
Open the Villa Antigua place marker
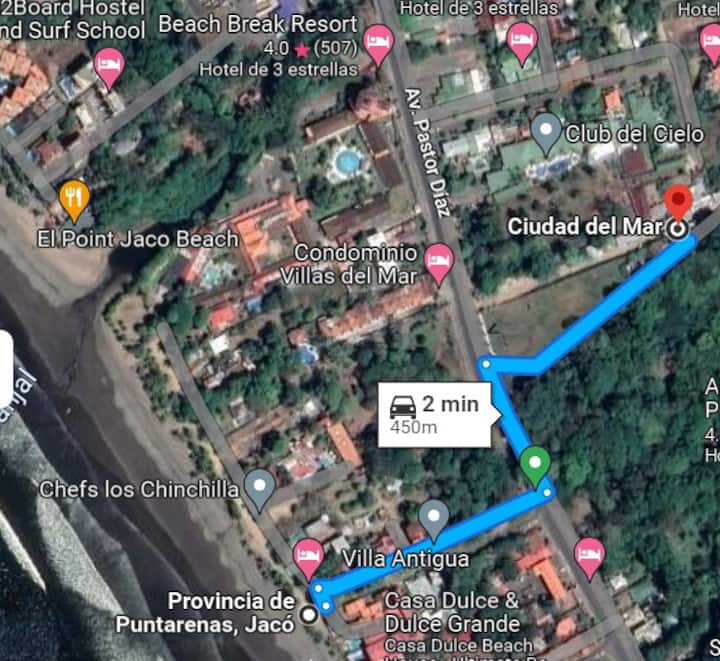[433, 519]
